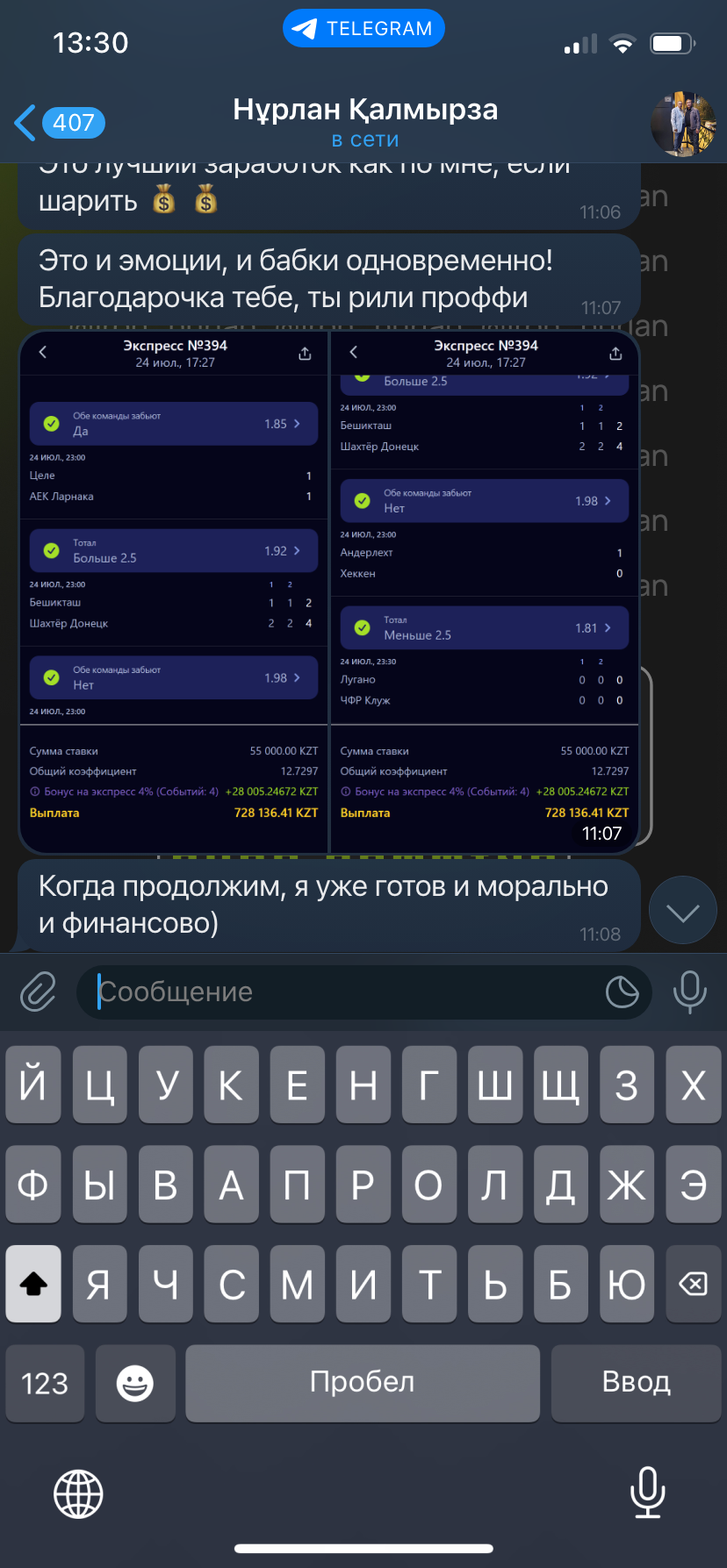
Task: Tap the backspace key on the keyboard
Action: pyautogui.click(x=694, y=1285)
